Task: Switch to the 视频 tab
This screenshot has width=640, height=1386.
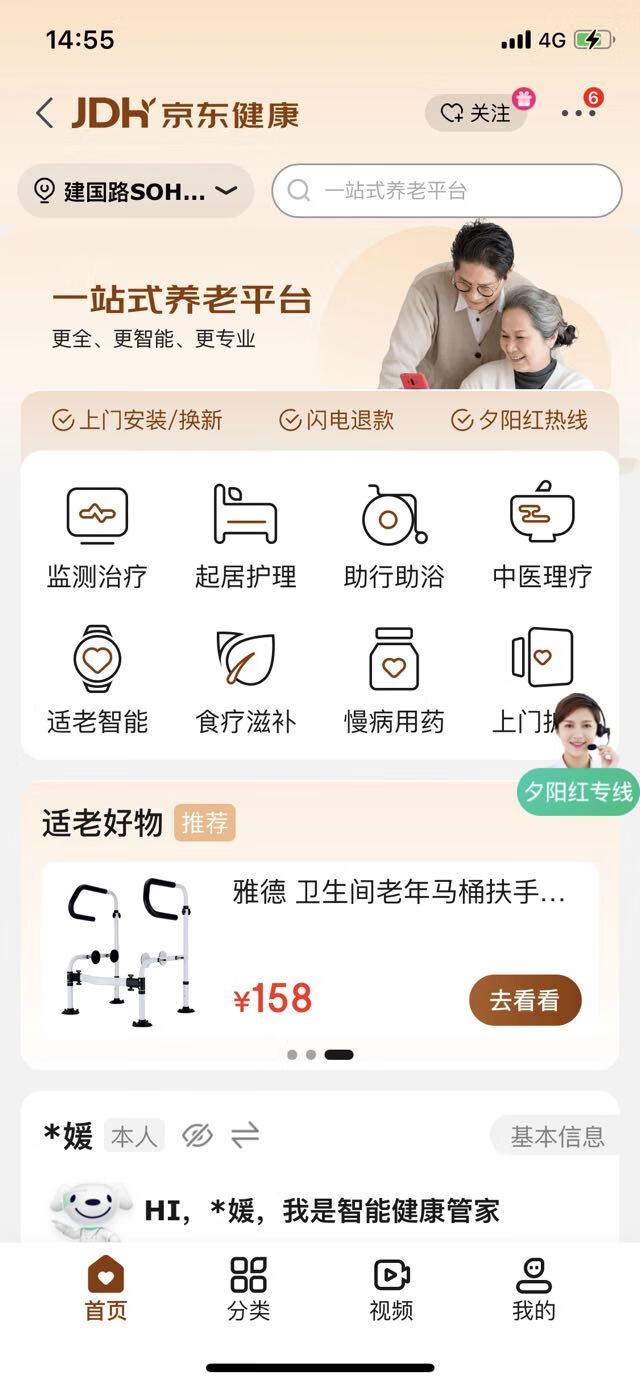Action: [x=391, y=1289]
